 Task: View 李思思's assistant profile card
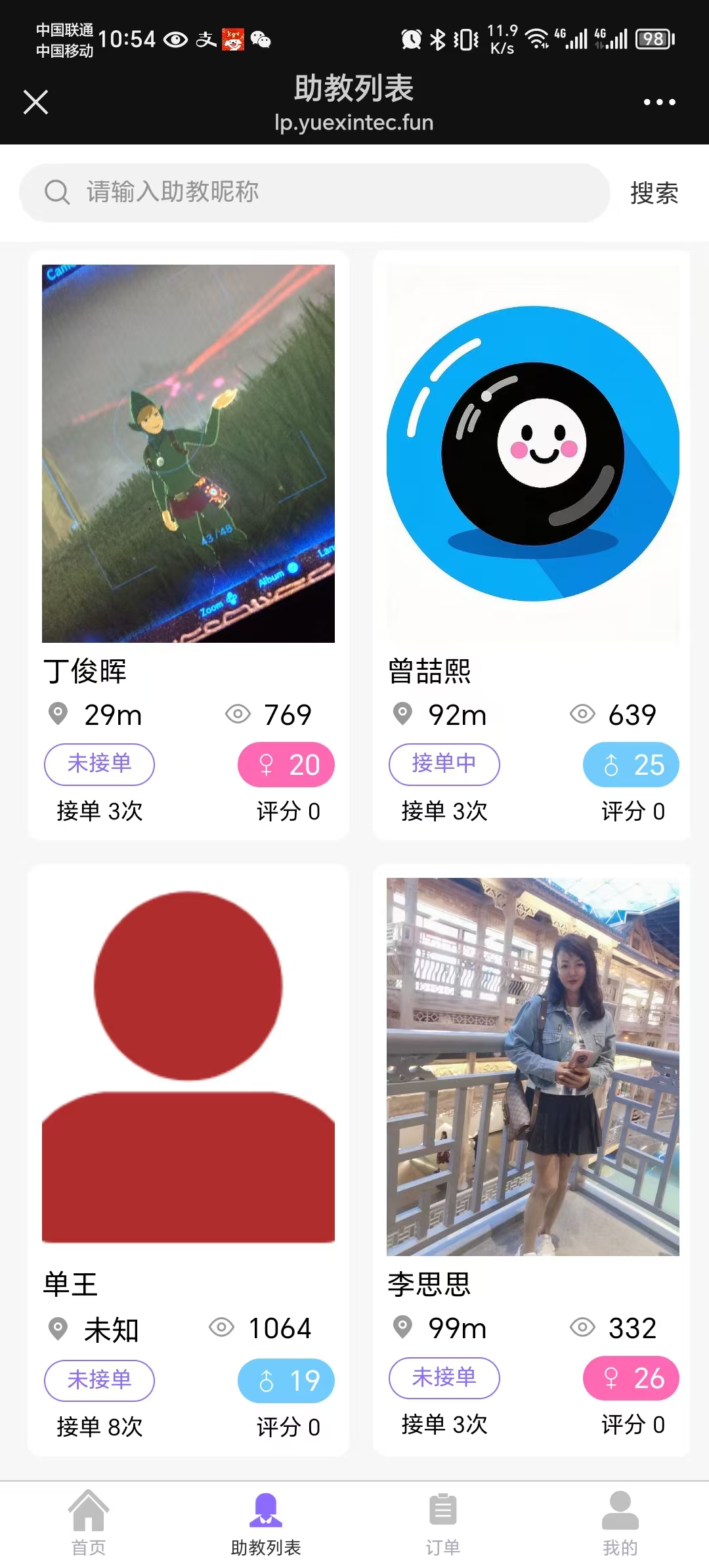point(532,1067)
